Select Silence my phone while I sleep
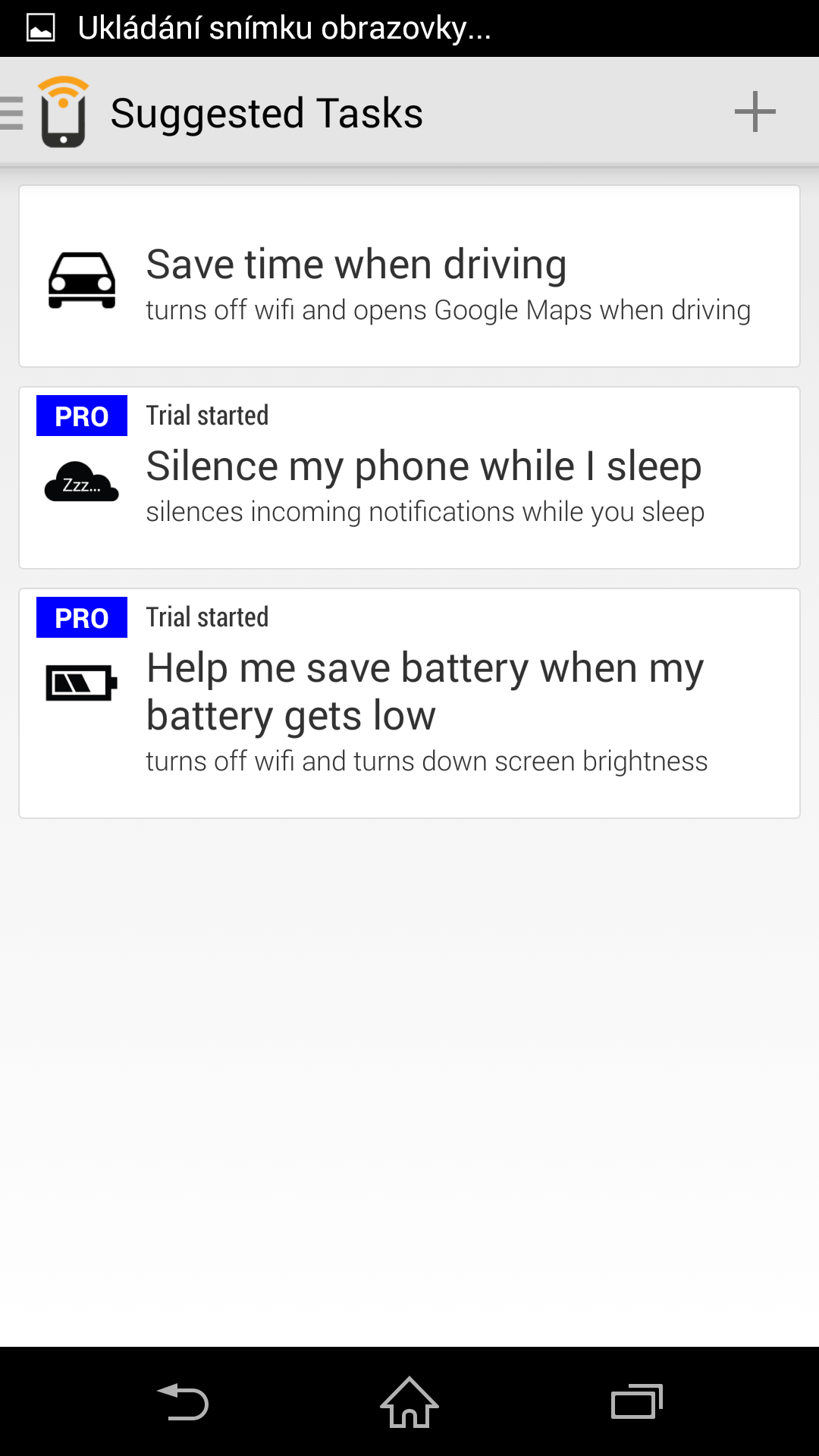 click(409, 478)
